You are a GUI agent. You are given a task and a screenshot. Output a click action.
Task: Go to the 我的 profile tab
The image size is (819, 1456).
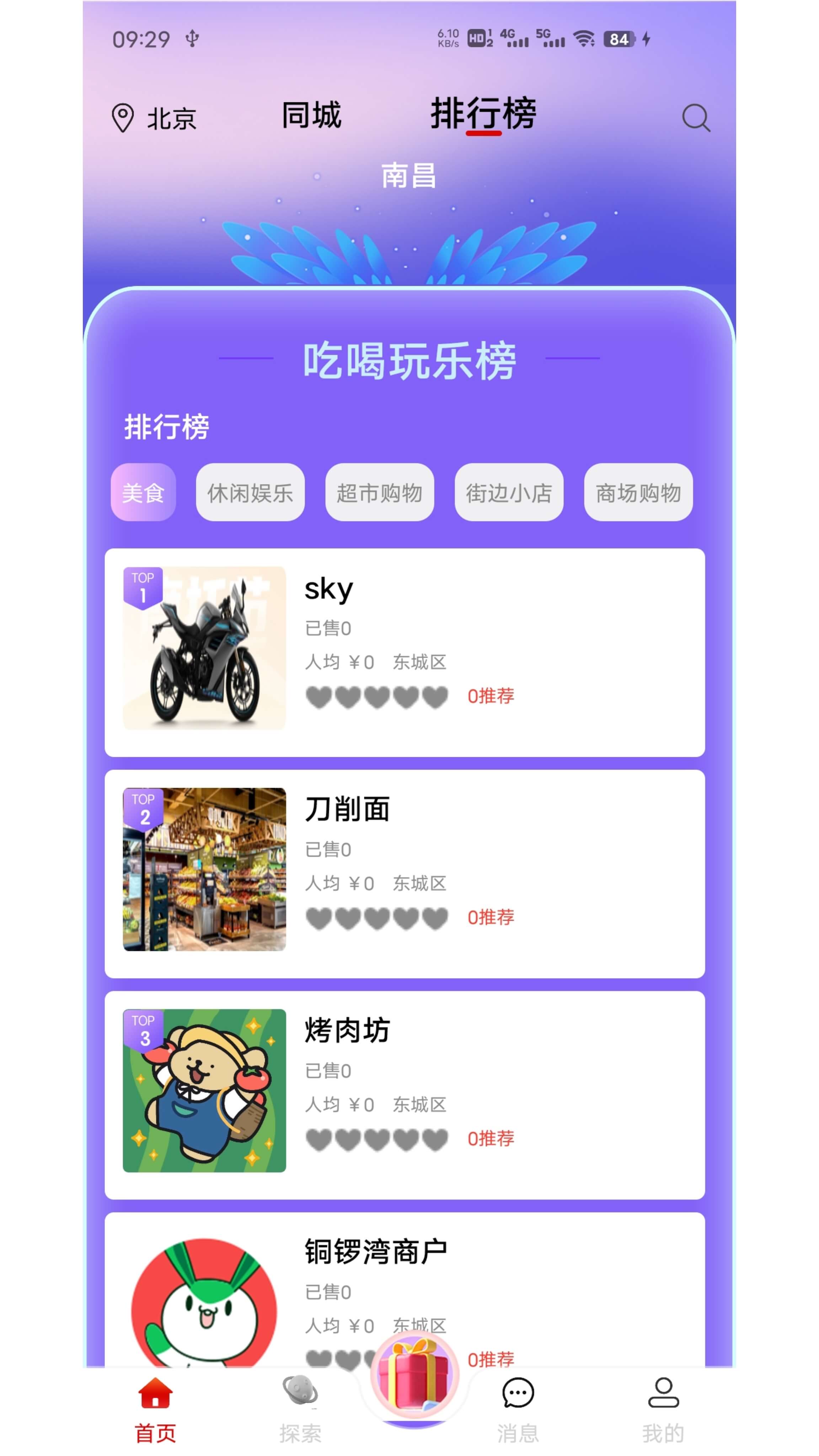(663, 1408)
